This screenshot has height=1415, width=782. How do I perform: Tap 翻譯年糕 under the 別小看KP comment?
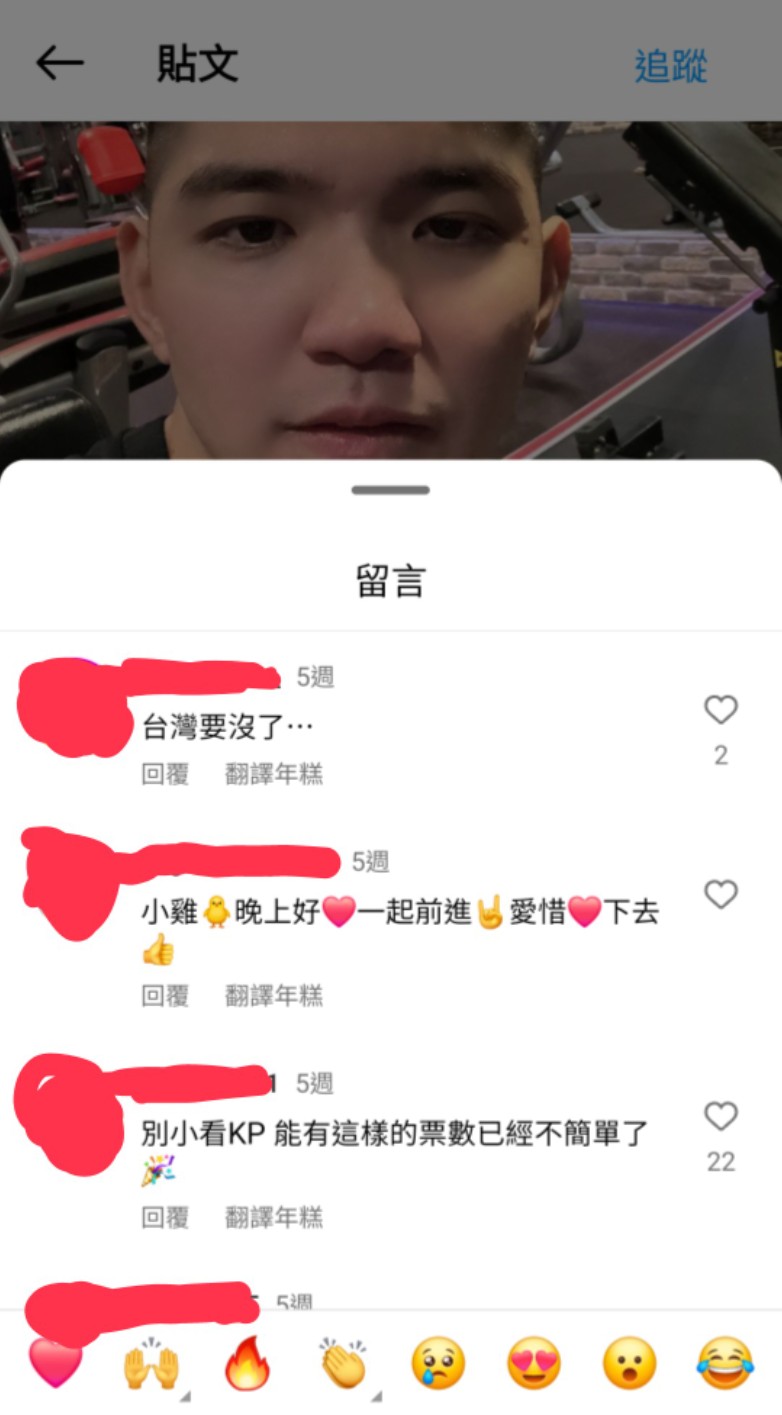tap(274, 1218)
